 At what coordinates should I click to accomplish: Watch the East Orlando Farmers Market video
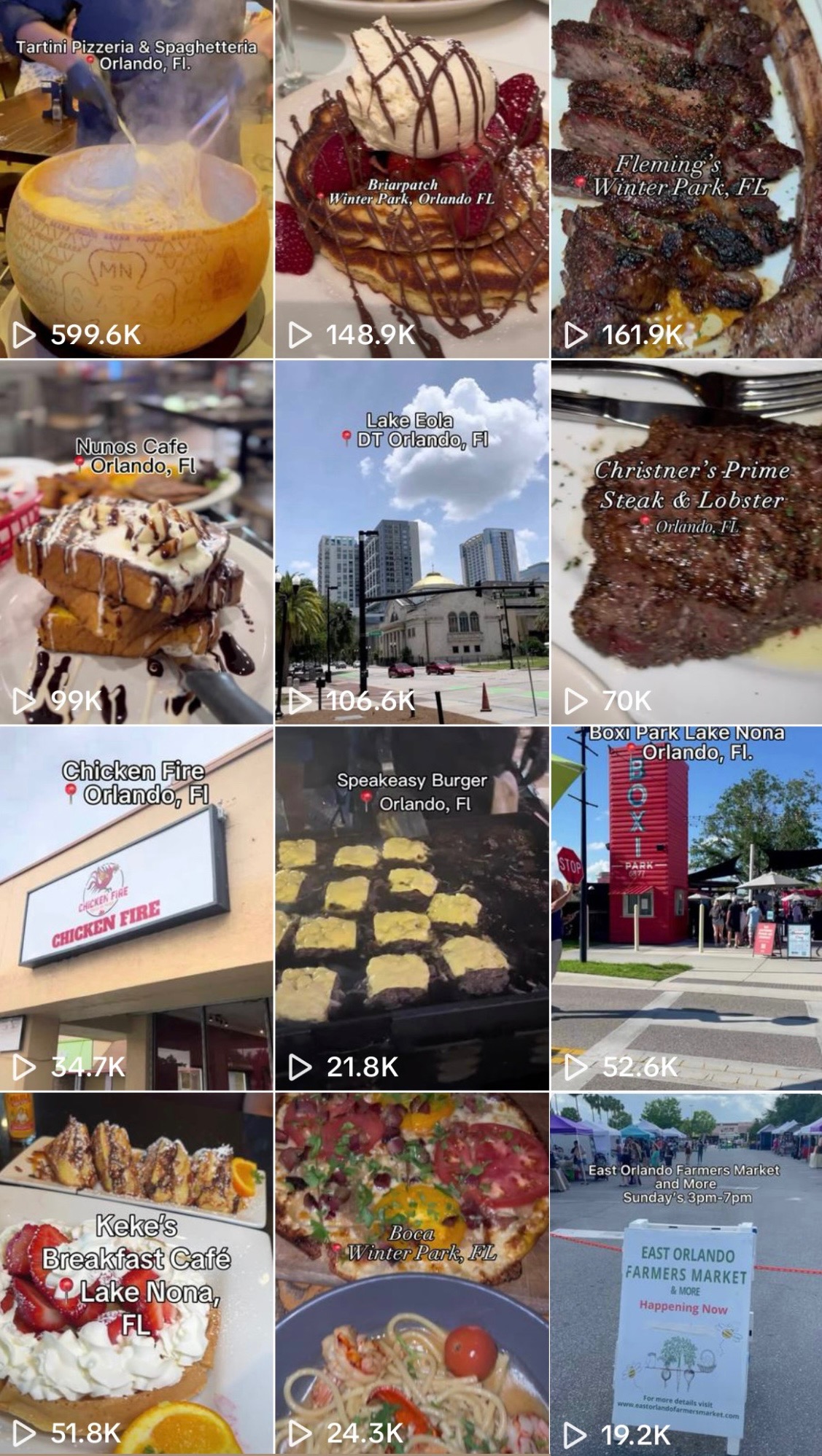686,1273
